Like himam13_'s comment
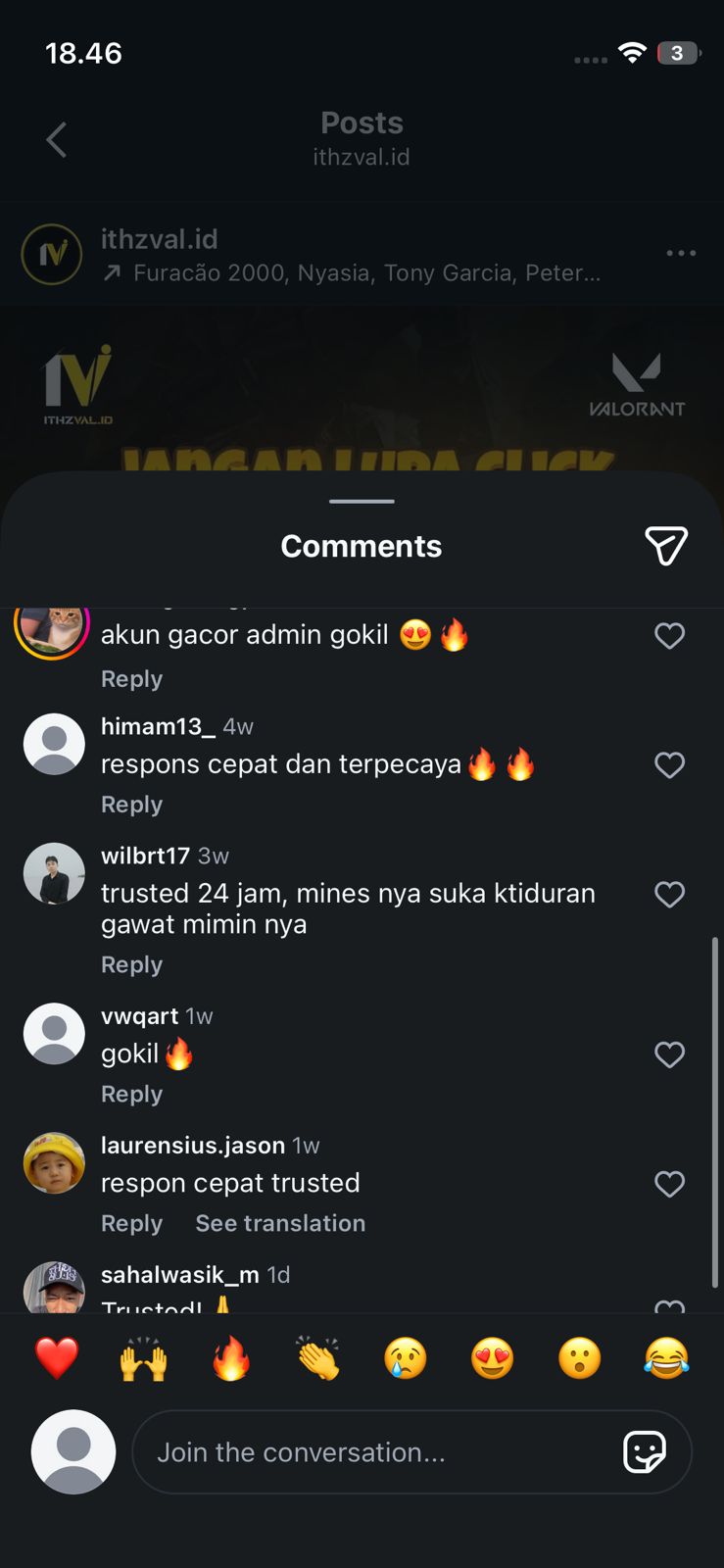This screenshot has width=724, height=1568. click(x=669, y=765)
